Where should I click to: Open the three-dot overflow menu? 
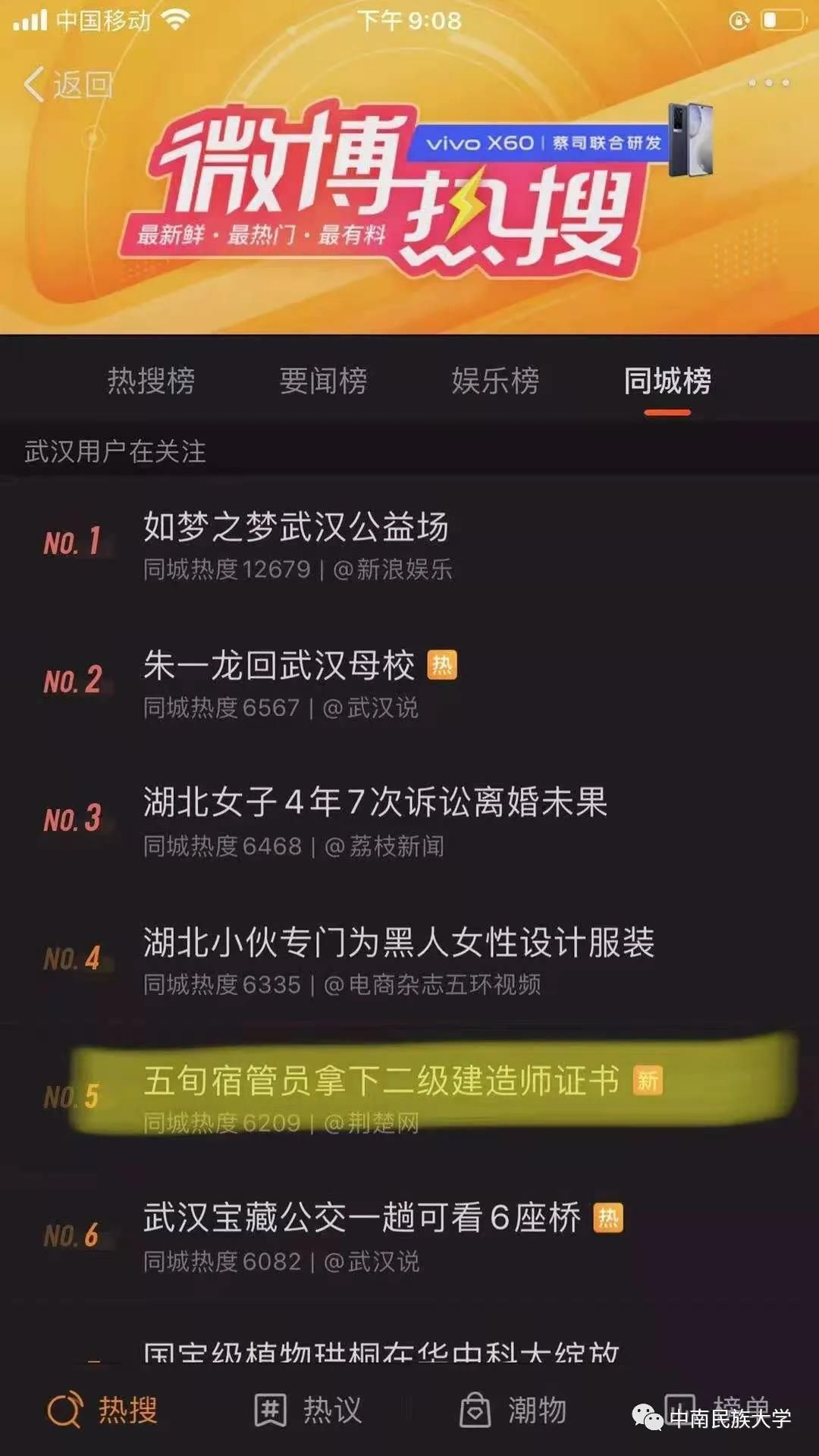tap(768, 83)
